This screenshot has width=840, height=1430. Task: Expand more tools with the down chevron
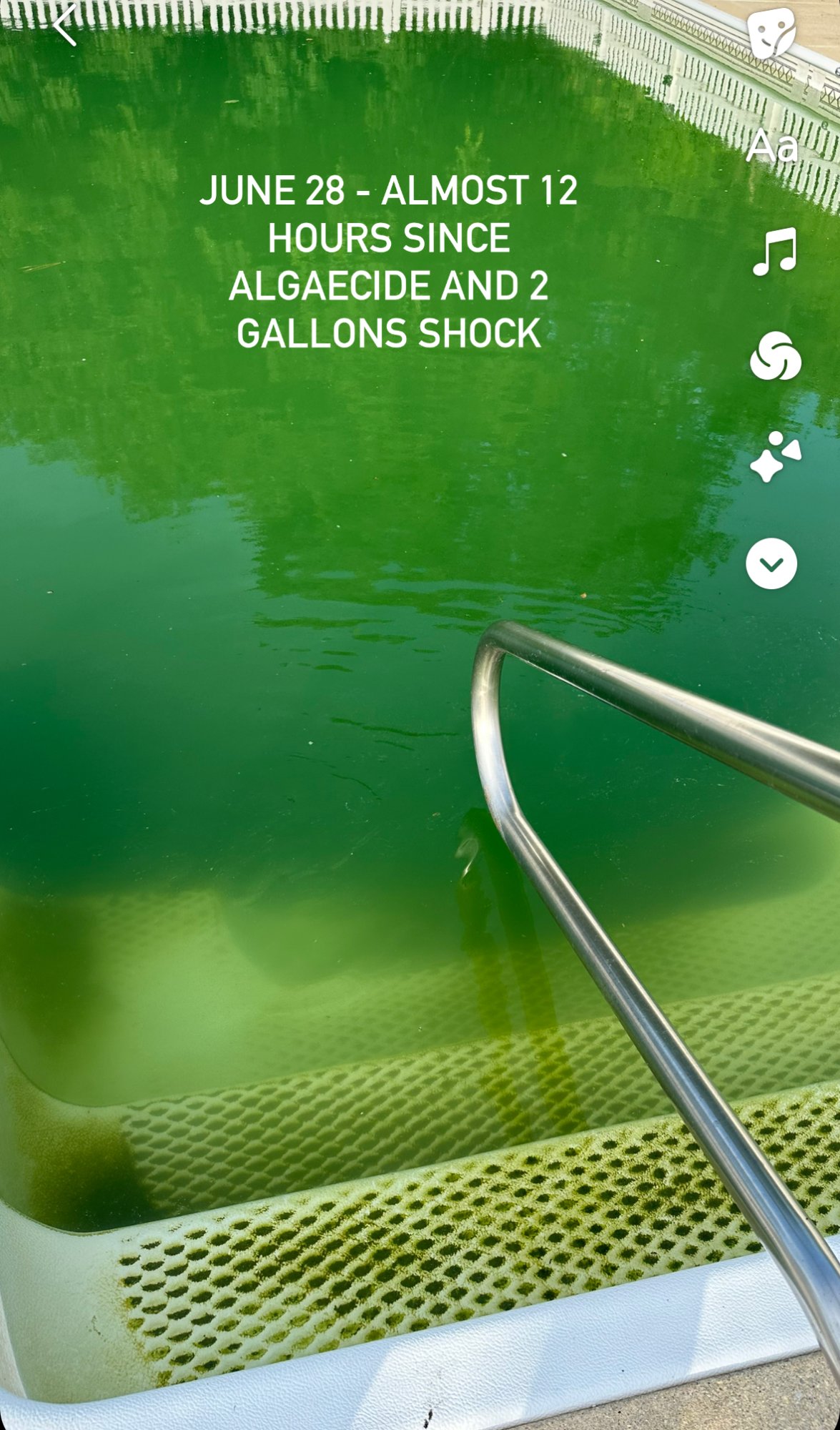[771, 564]
